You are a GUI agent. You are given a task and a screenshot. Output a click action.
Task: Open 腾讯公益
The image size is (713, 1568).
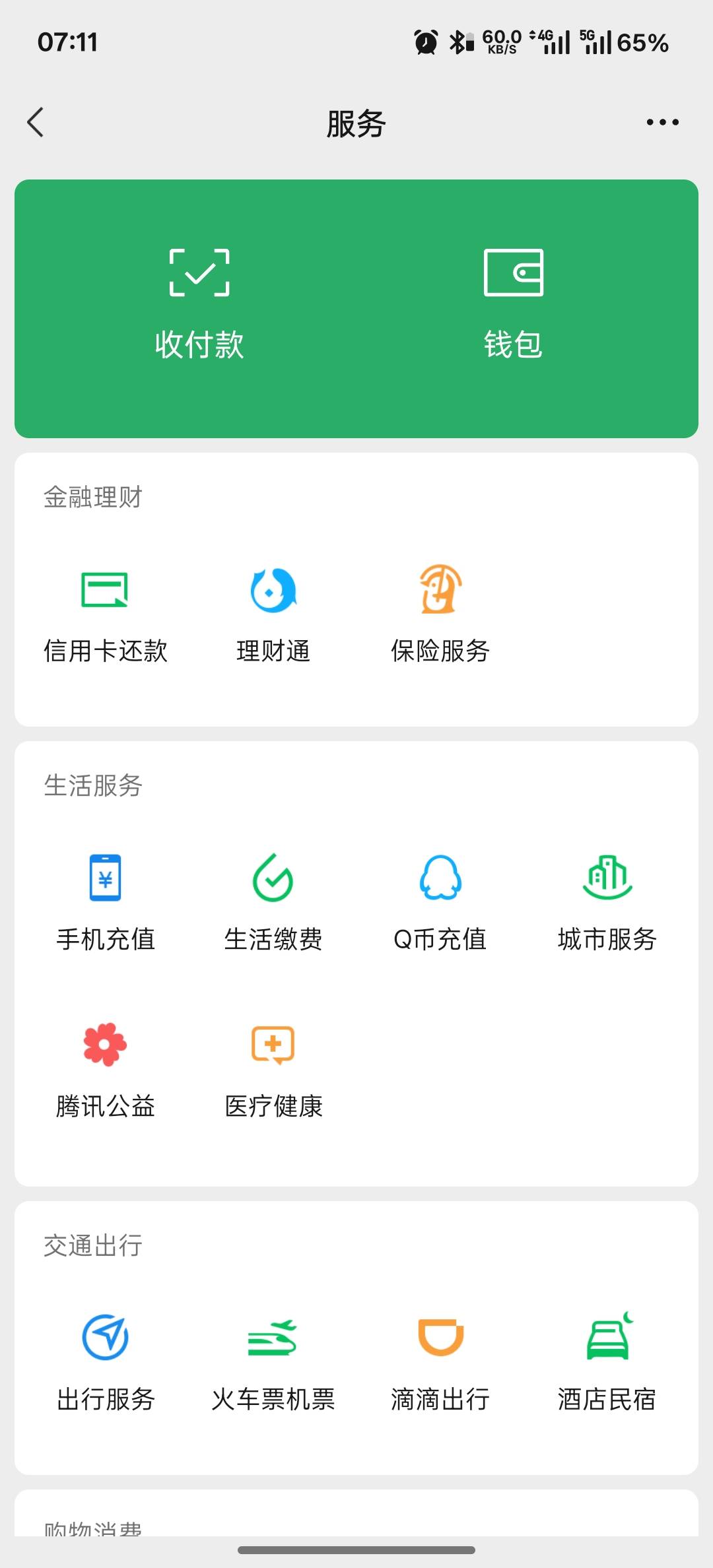(x=105, y=1070)
